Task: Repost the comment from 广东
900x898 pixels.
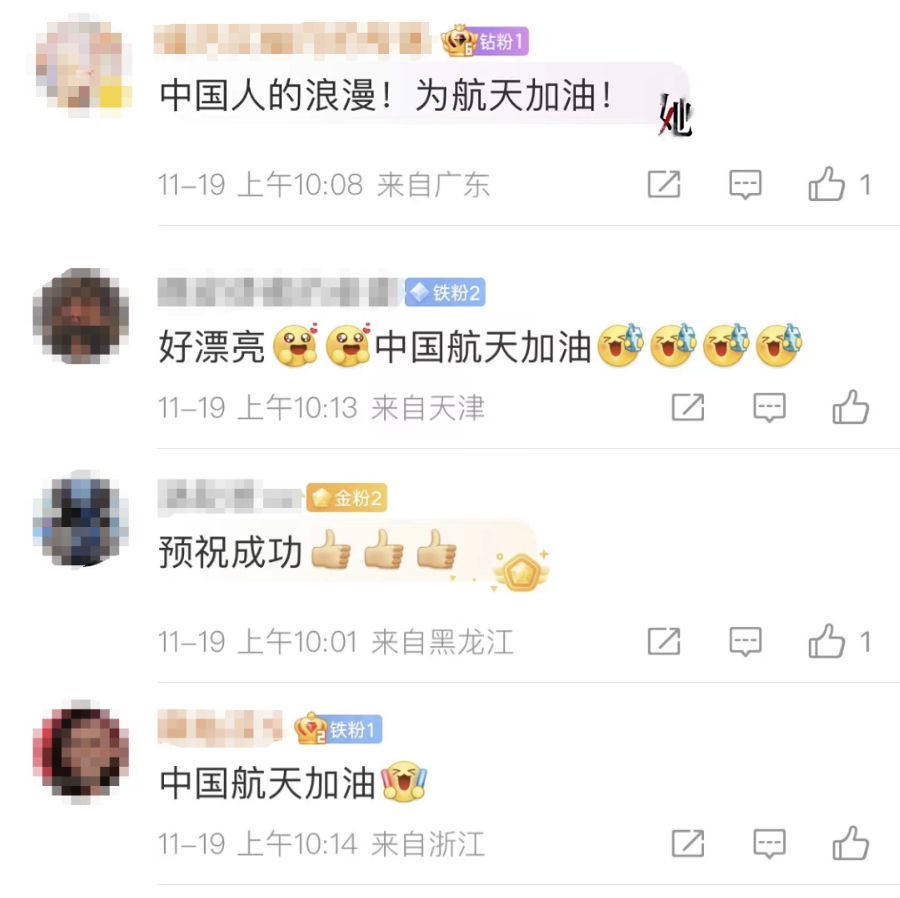Action: click(x=664, y=184)
